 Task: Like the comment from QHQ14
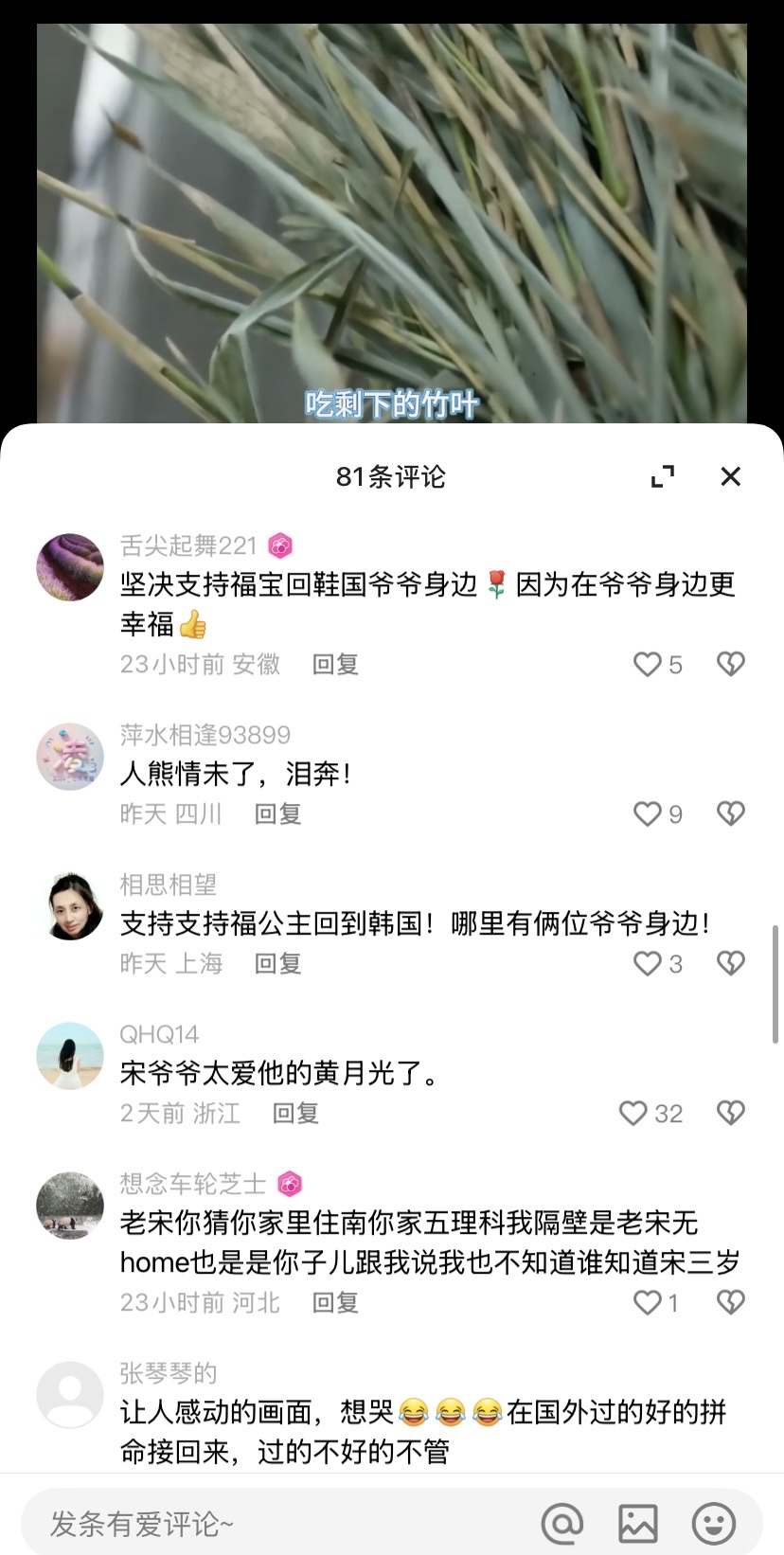click(633, 1114)
